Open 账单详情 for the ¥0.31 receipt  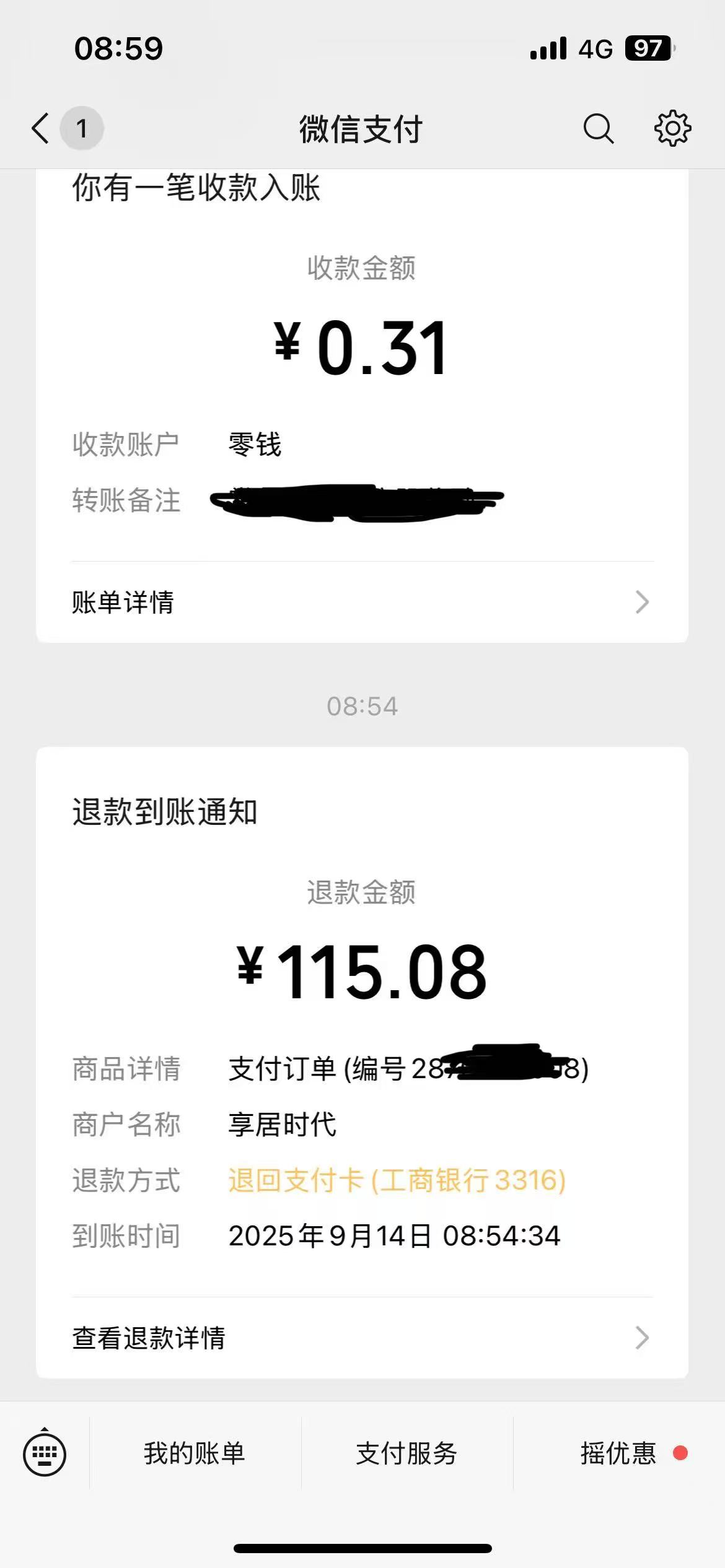(362, 602)
